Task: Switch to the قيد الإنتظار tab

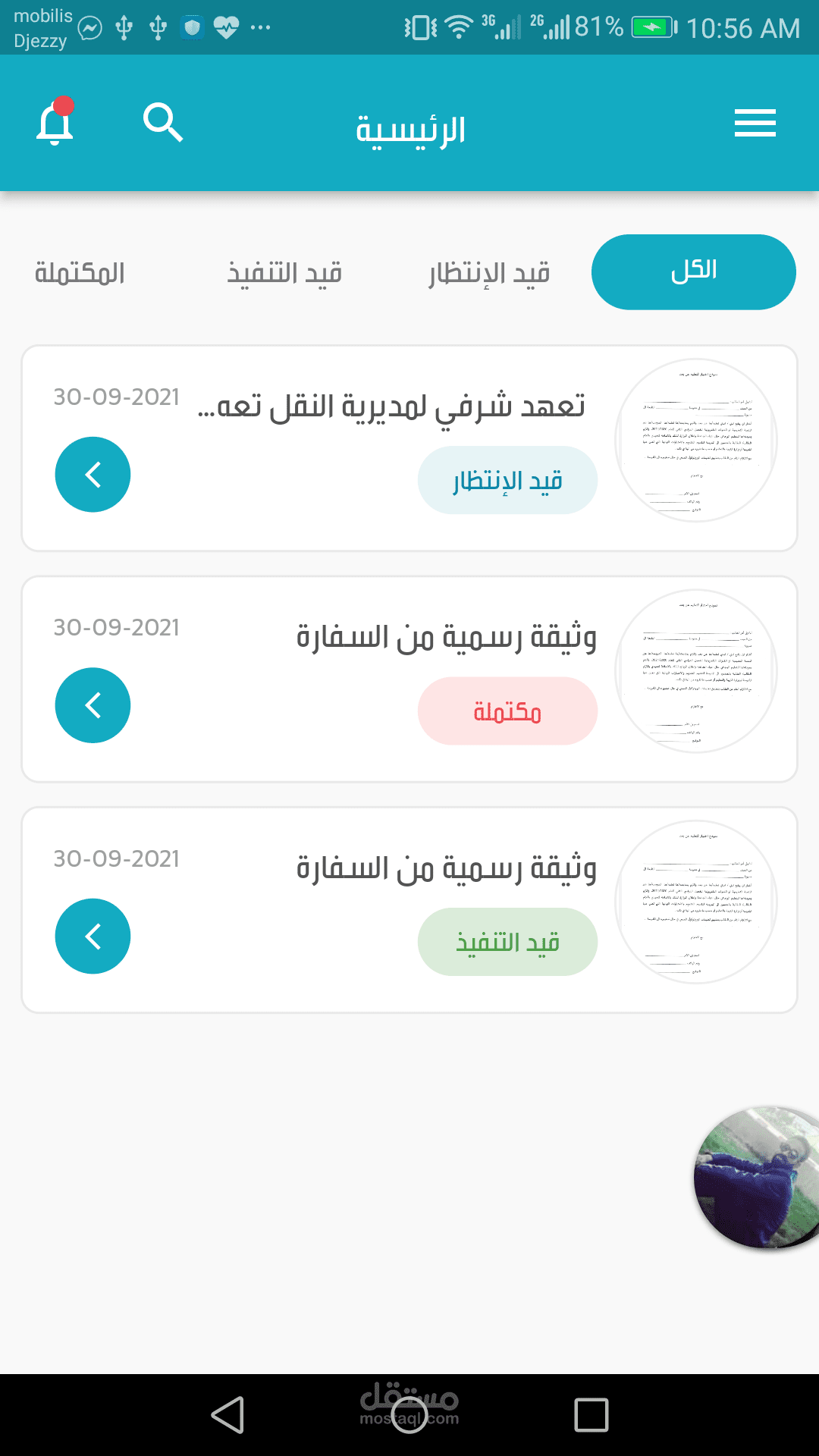Action: click(489, 273)
